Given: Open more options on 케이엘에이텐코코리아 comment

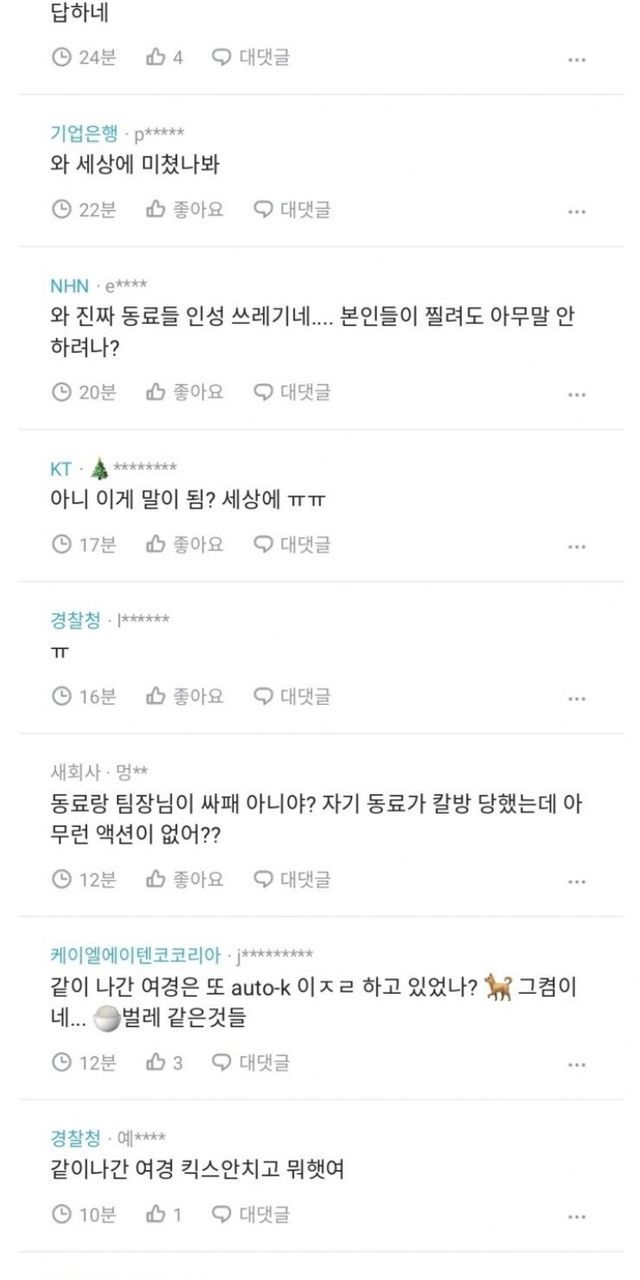Looking at the screenshot, I should point(576,1065).
